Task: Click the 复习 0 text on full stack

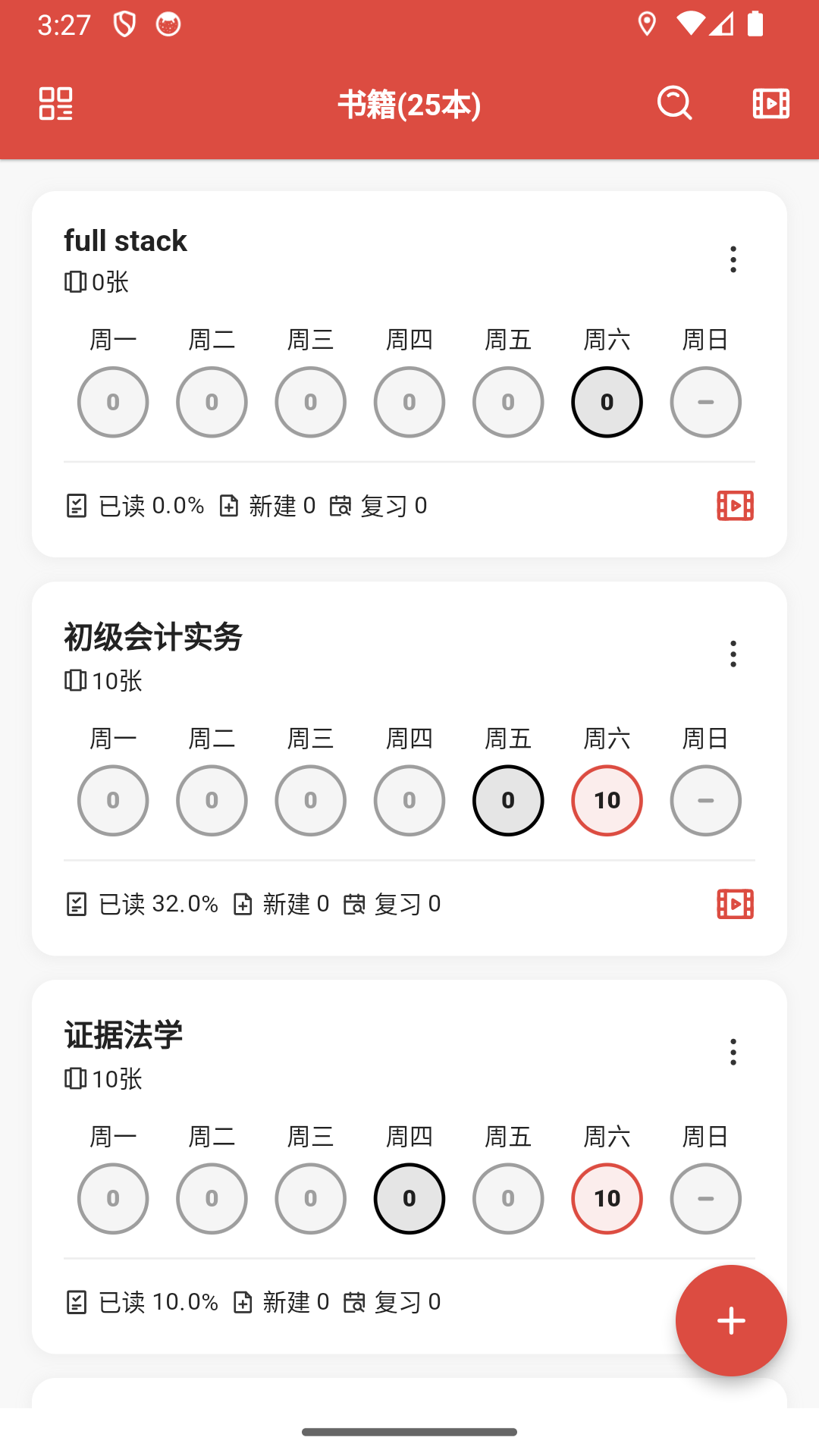Action: (394, 505)
